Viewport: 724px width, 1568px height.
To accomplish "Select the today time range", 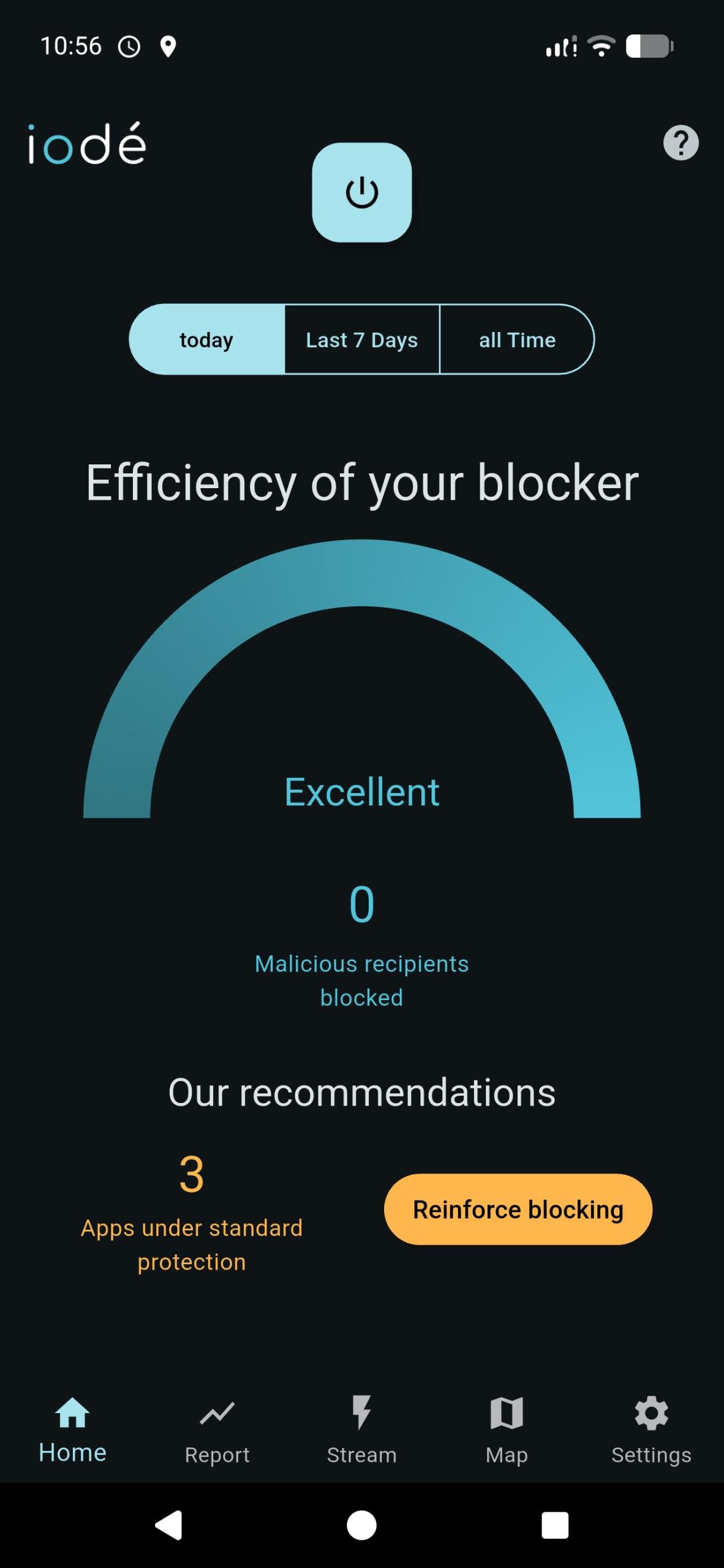I will (x=207, y=339).
